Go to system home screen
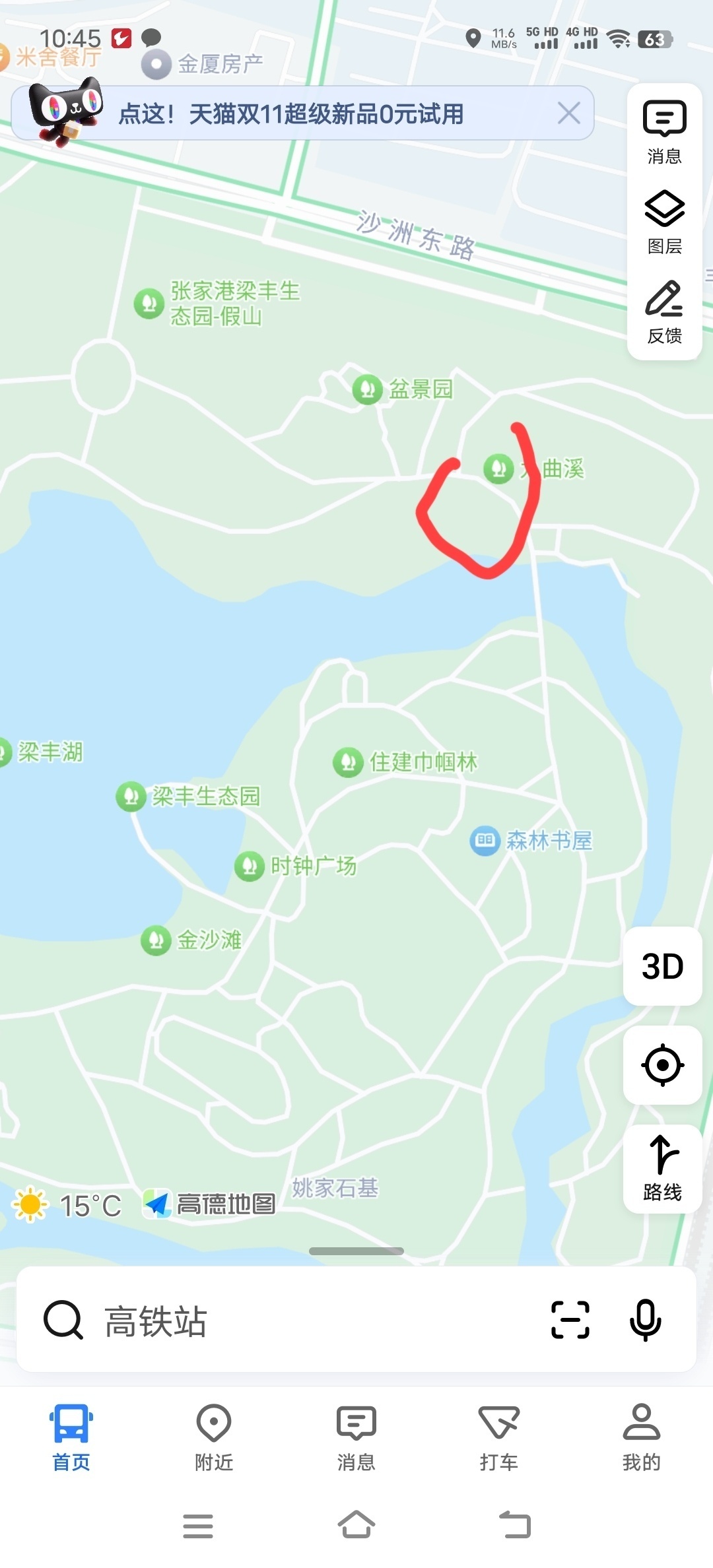Image resolution: width=713 pixels, height=1568 pixels. click(356, 1525)
